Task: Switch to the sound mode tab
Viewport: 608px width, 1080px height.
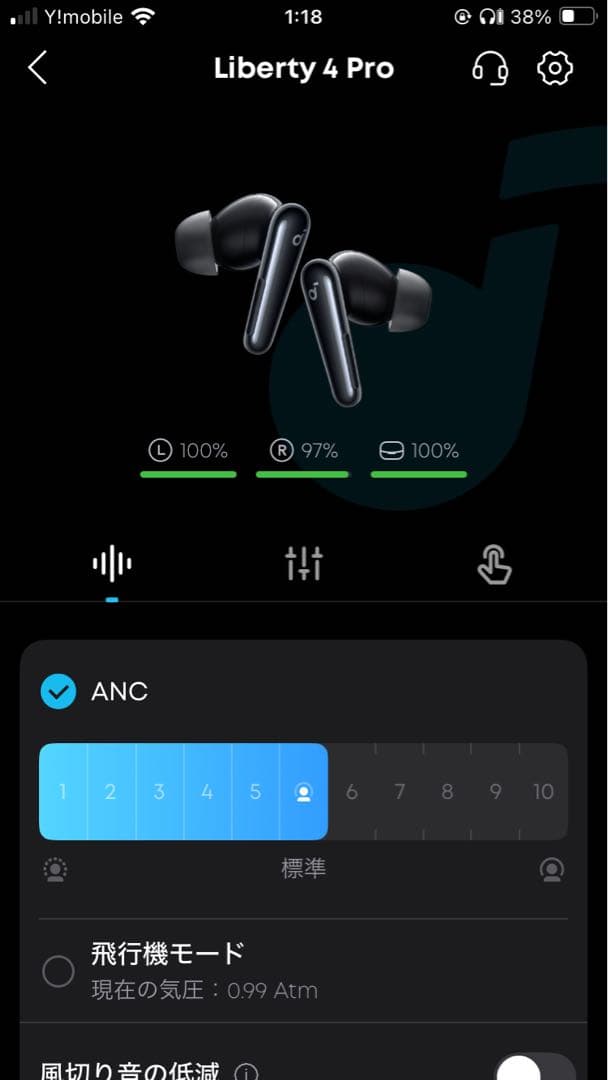Action: pyautogui.click(x=112, y=565)
